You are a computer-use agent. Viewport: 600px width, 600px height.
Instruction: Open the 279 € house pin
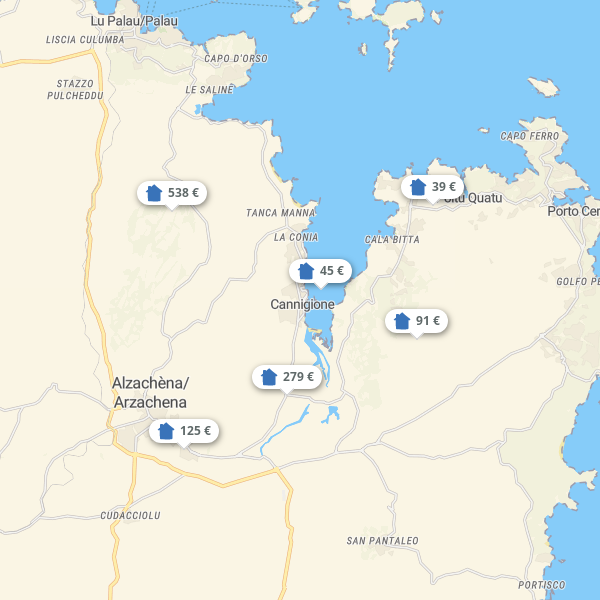click(287, 377)
